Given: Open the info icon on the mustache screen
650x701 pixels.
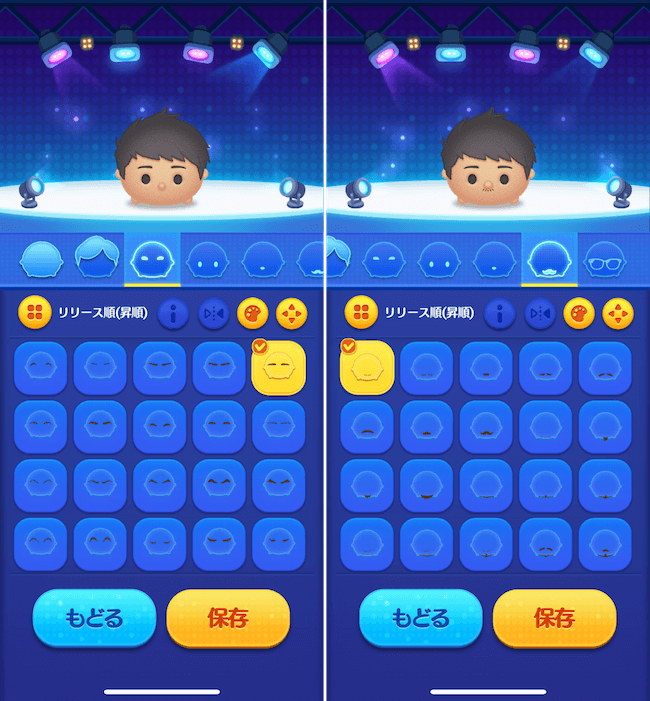Looking at the screenshot, I should pyautogui.click(x=500, y=313).
